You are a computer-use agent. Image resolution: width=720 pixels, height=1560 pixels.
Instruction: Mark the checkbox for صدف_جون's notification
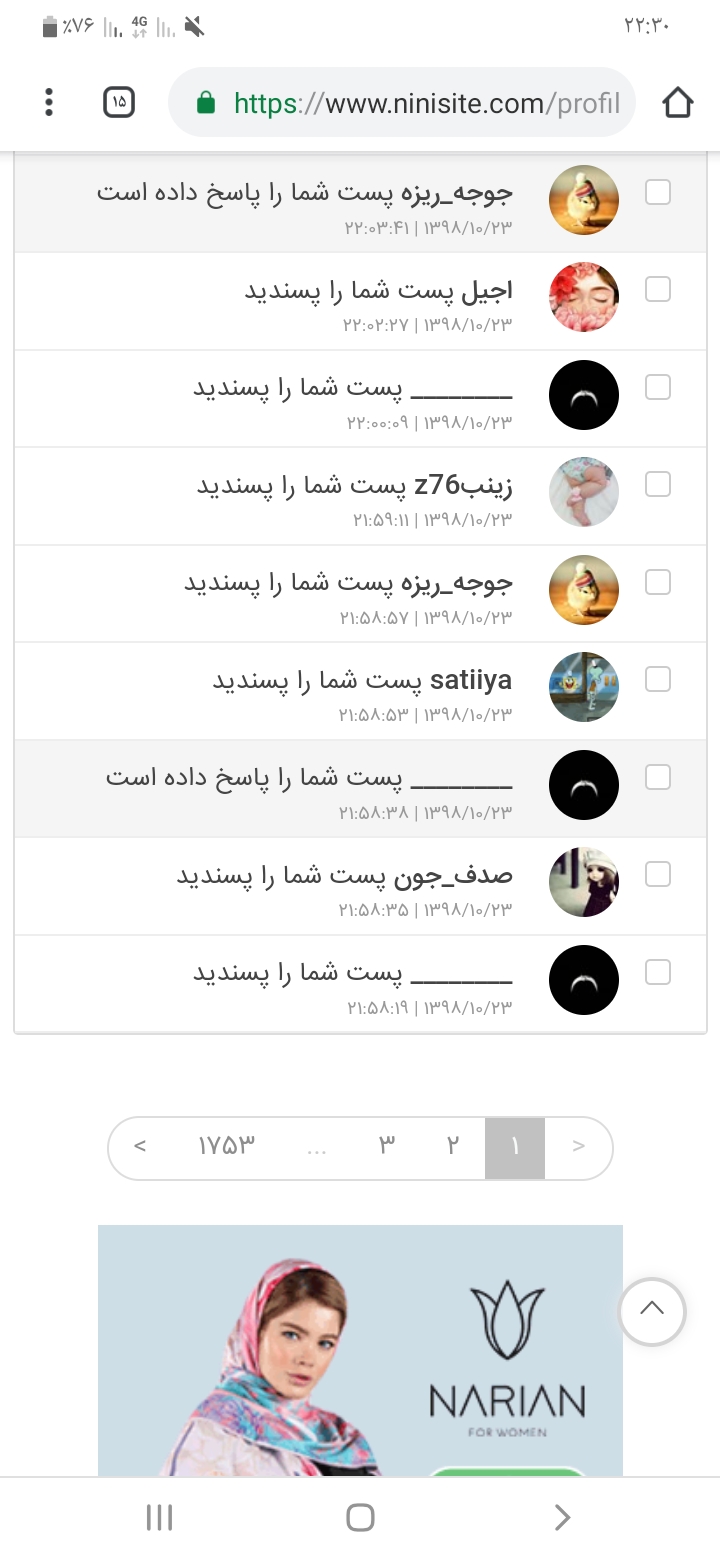(x=658, y=875)
